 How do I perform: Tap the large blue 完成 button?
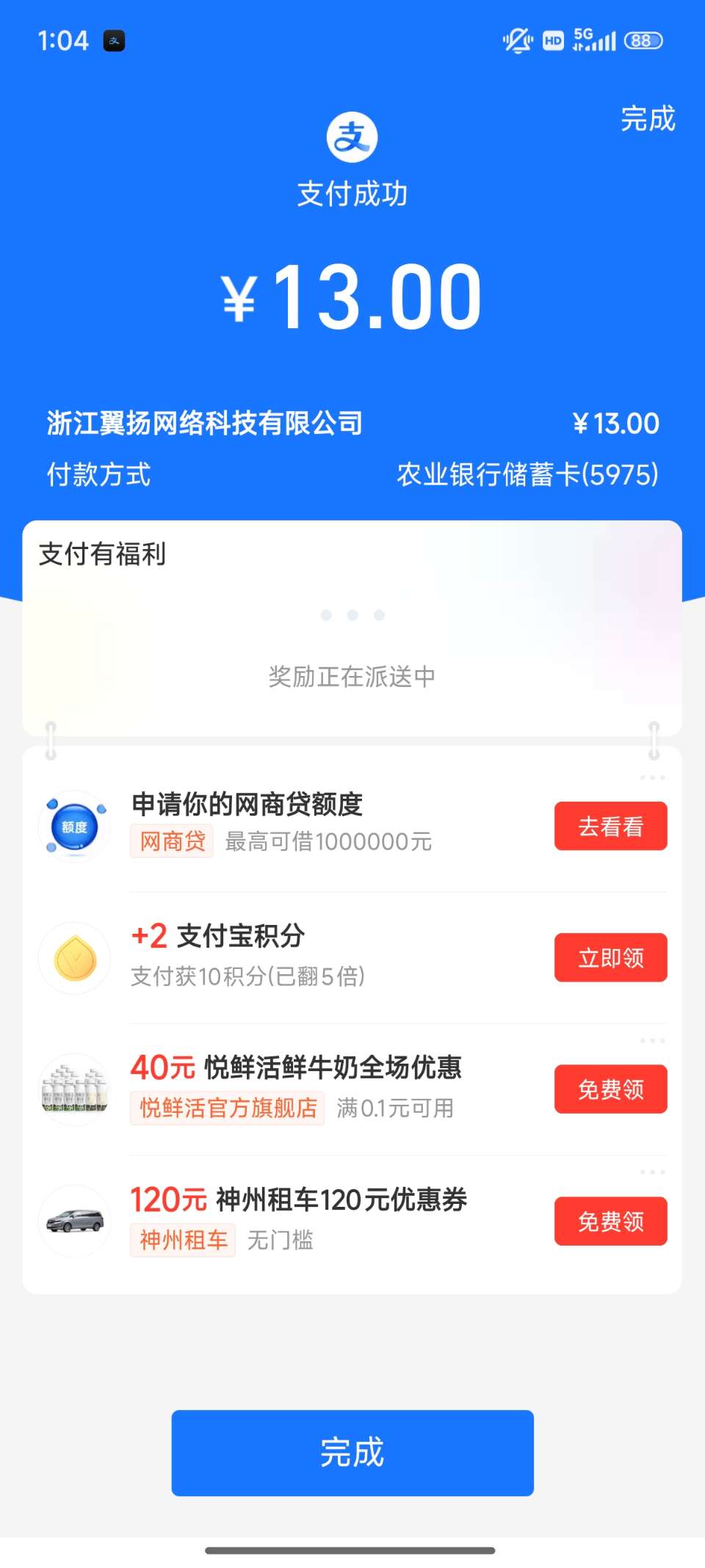click(x=352, y=1452)
